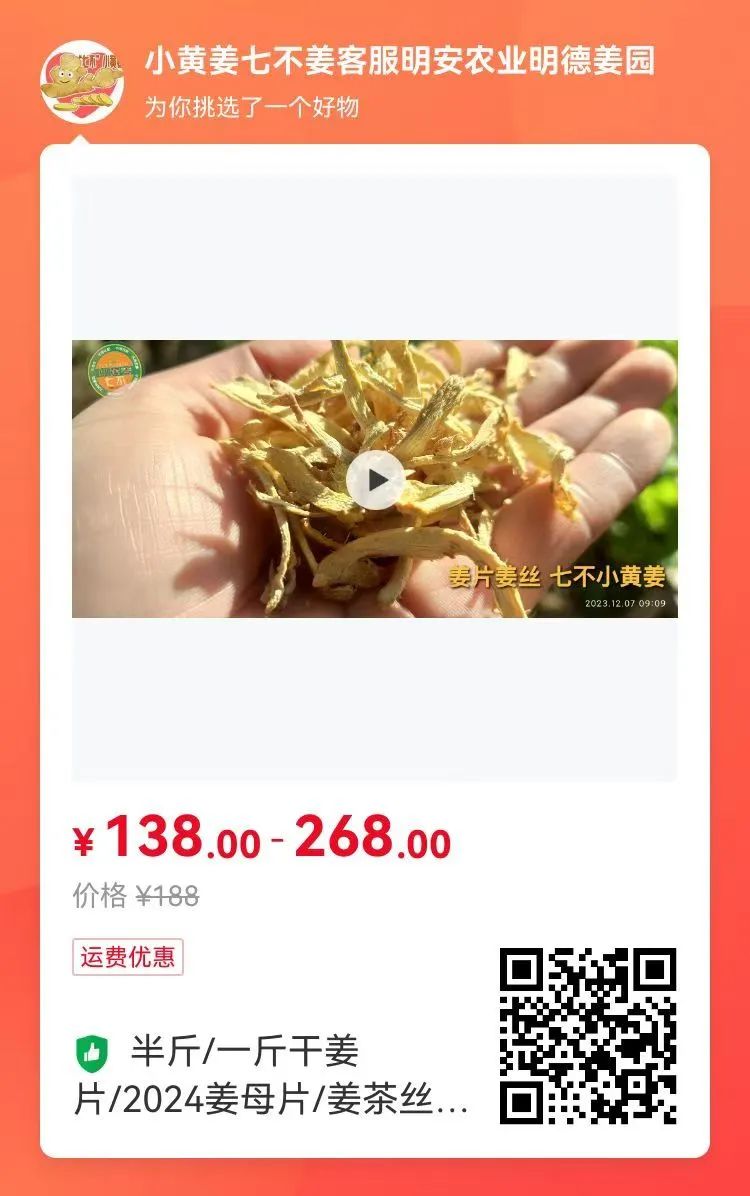Click the 运费优惠 shipping discount badge

[127, 957]
